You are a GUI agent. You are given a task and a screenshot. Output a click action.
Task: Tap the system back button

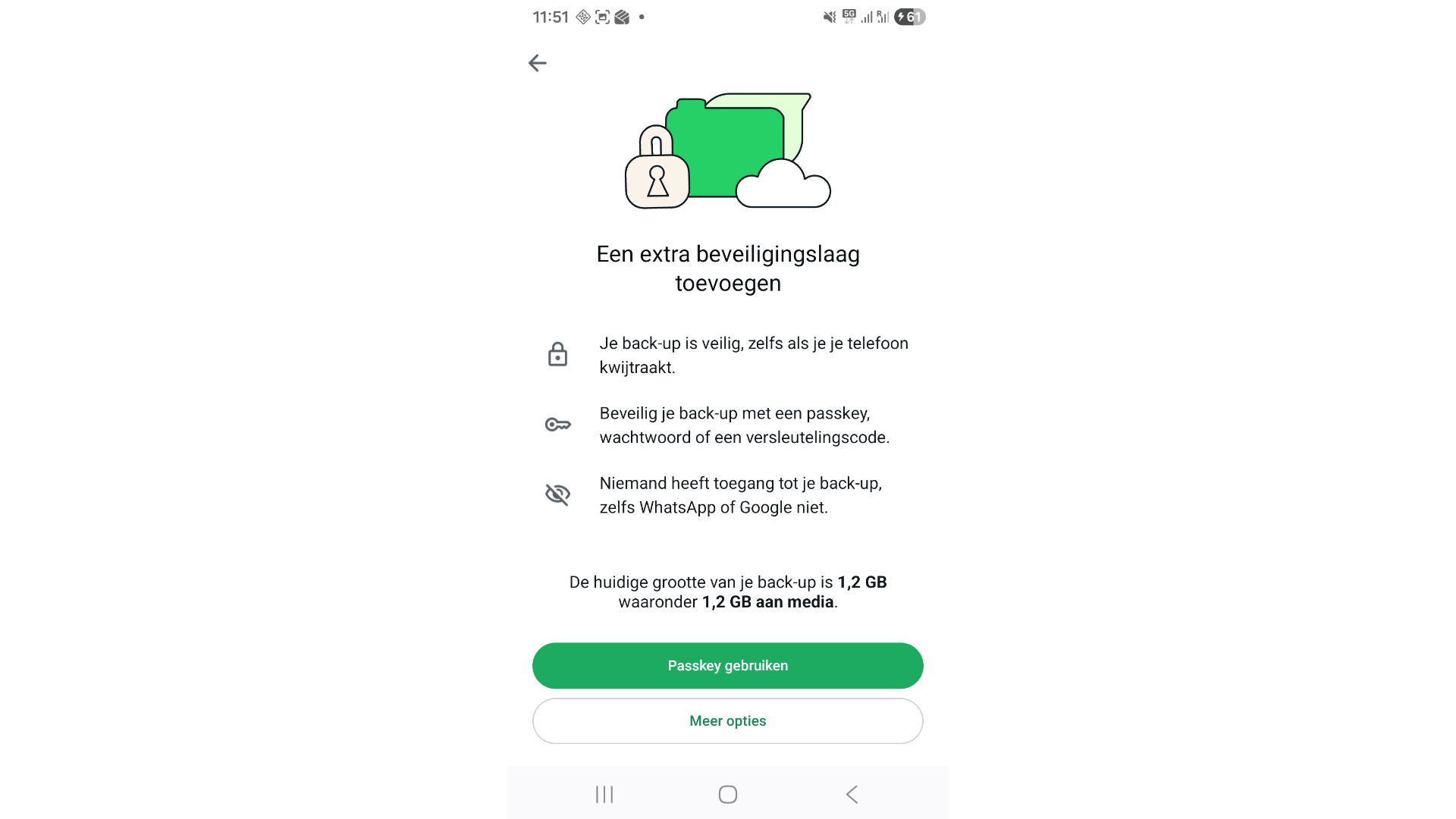(x=852, y=794)
